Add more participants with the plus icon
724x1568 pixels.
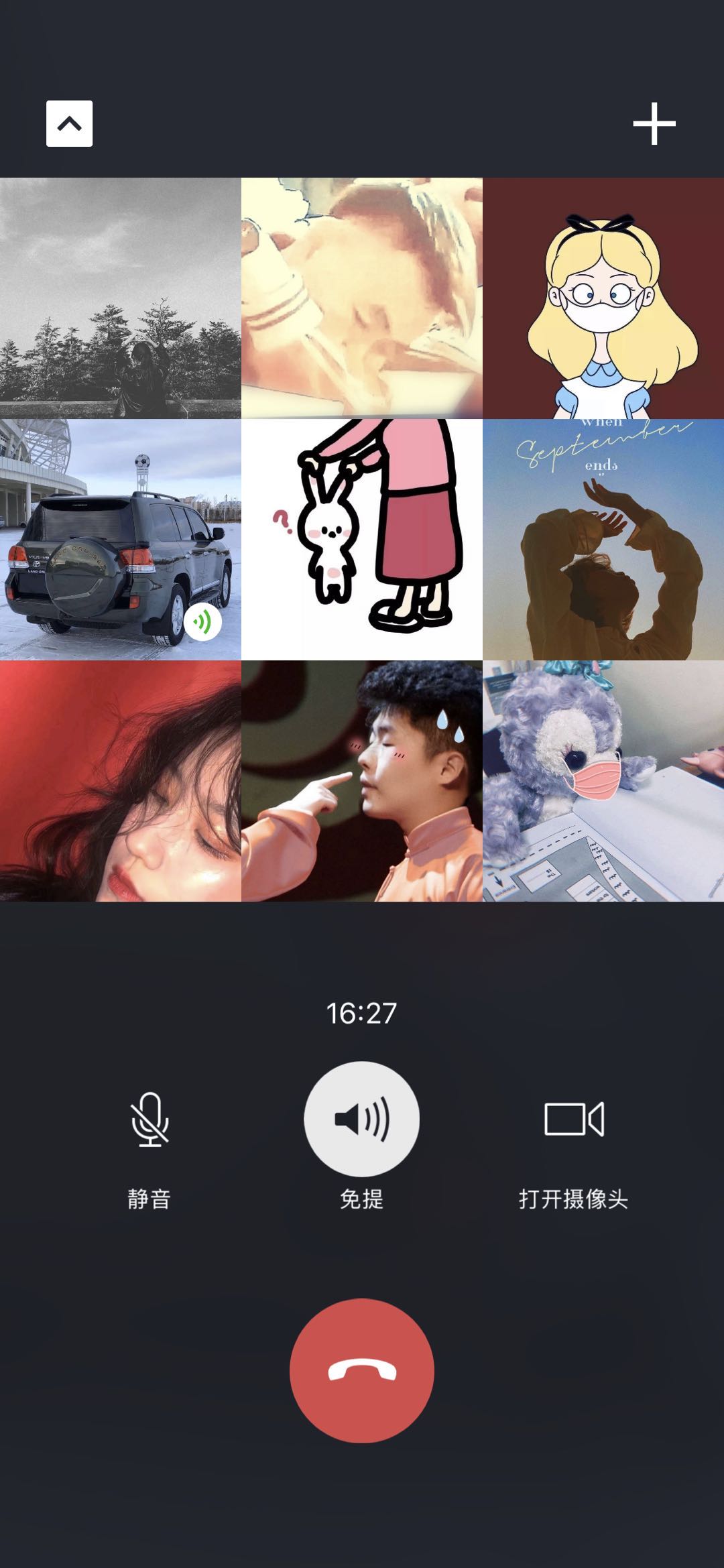click(x=654, y=124)
